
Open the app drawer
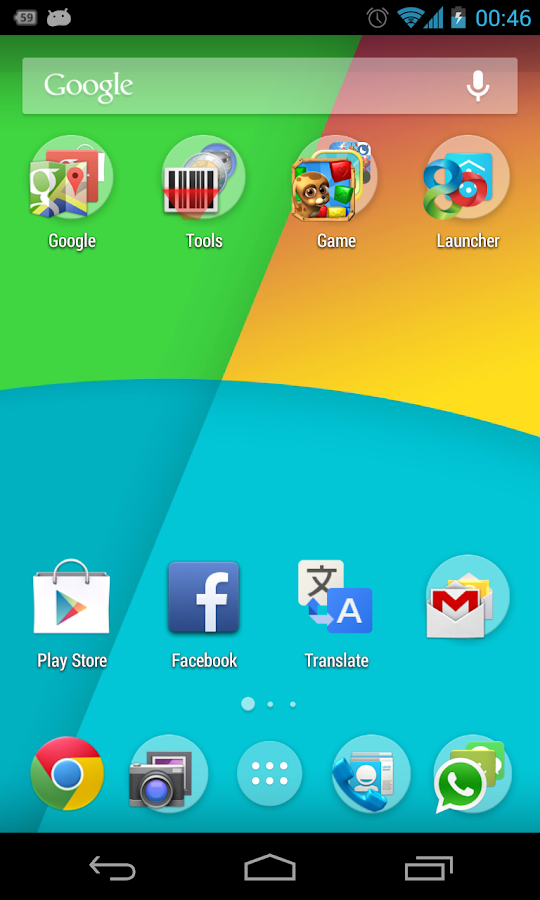270,774
